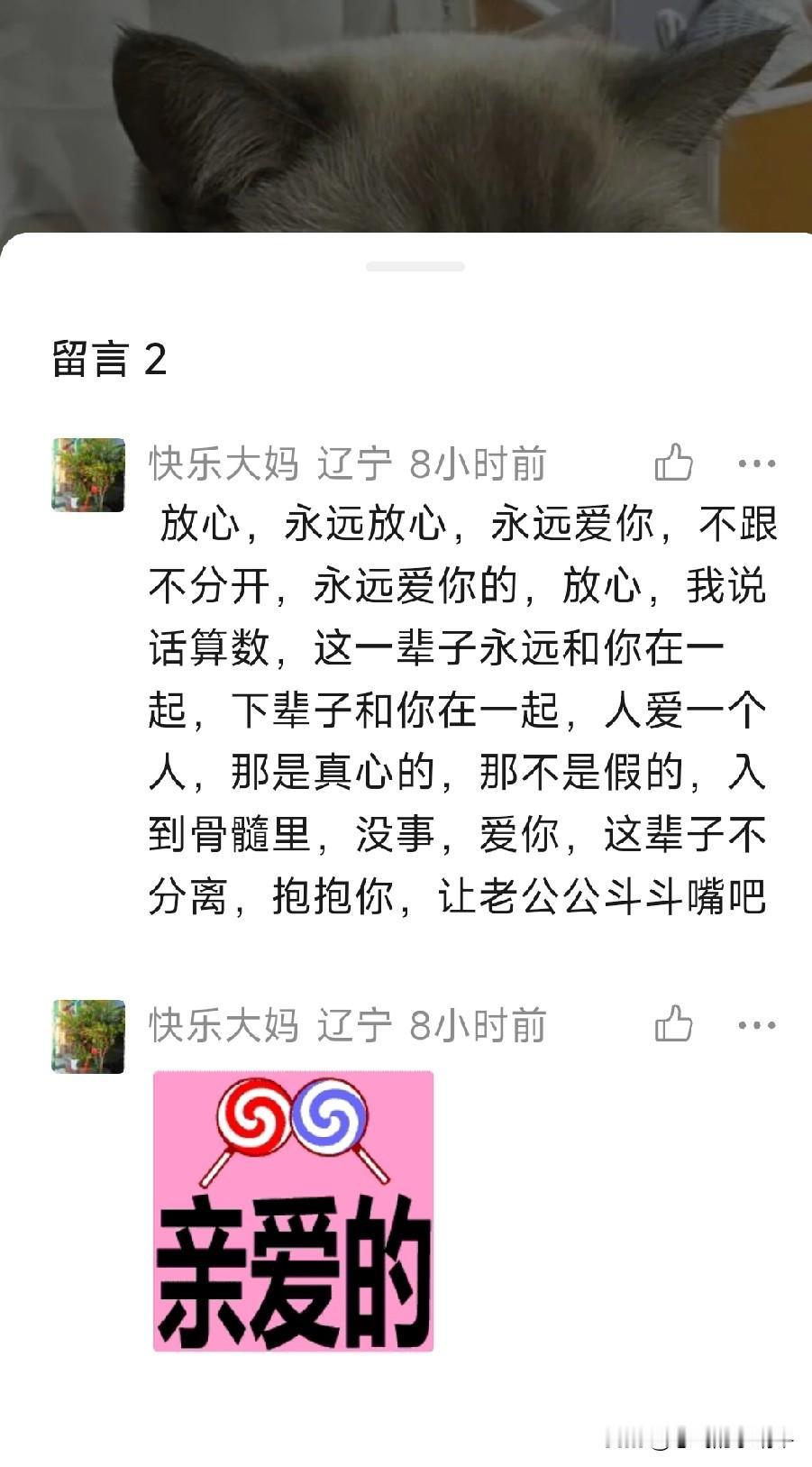Like 快乐大妈's first comment
This screenshot has height=1467, width=812.
673,463
